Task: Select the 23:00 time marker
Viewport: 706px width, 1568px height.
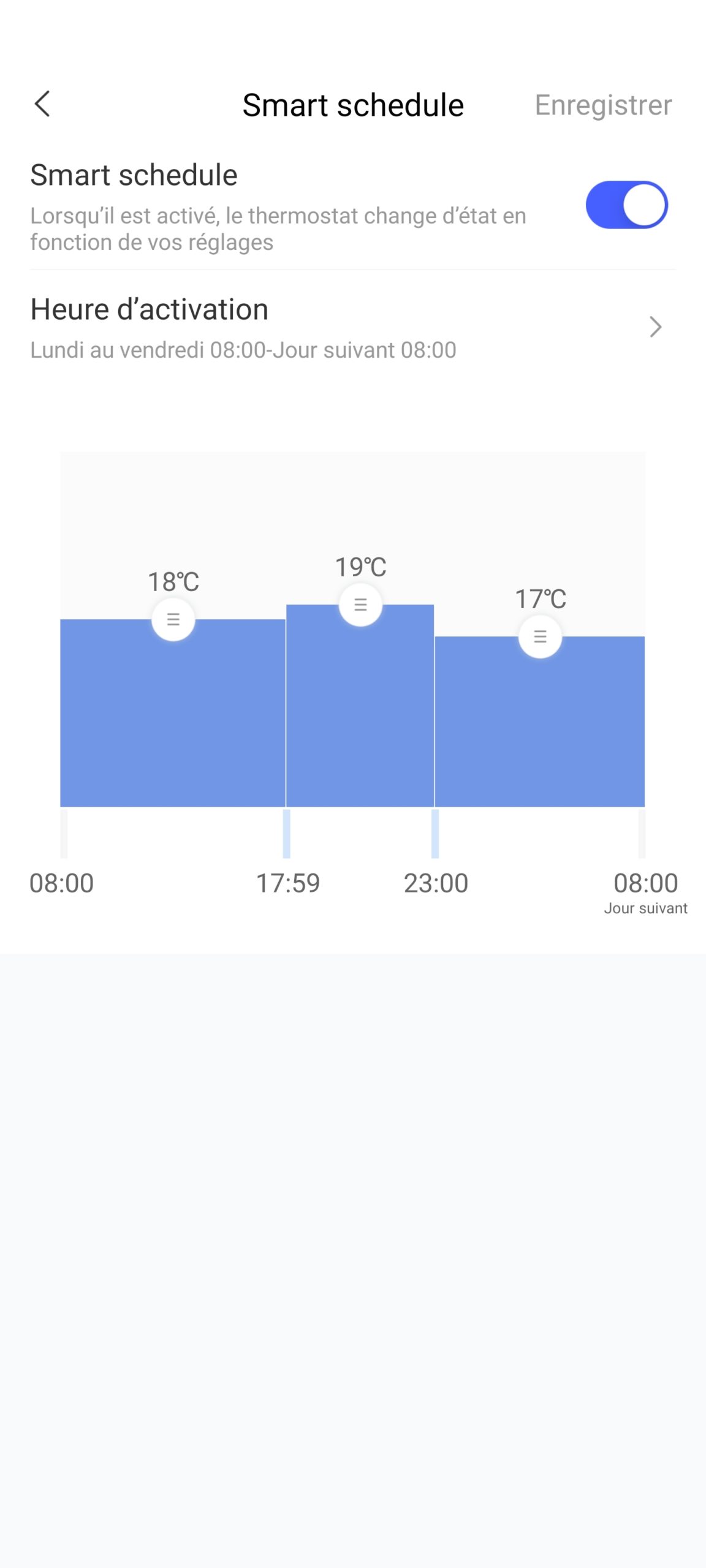Action: (x=435, y=834)
